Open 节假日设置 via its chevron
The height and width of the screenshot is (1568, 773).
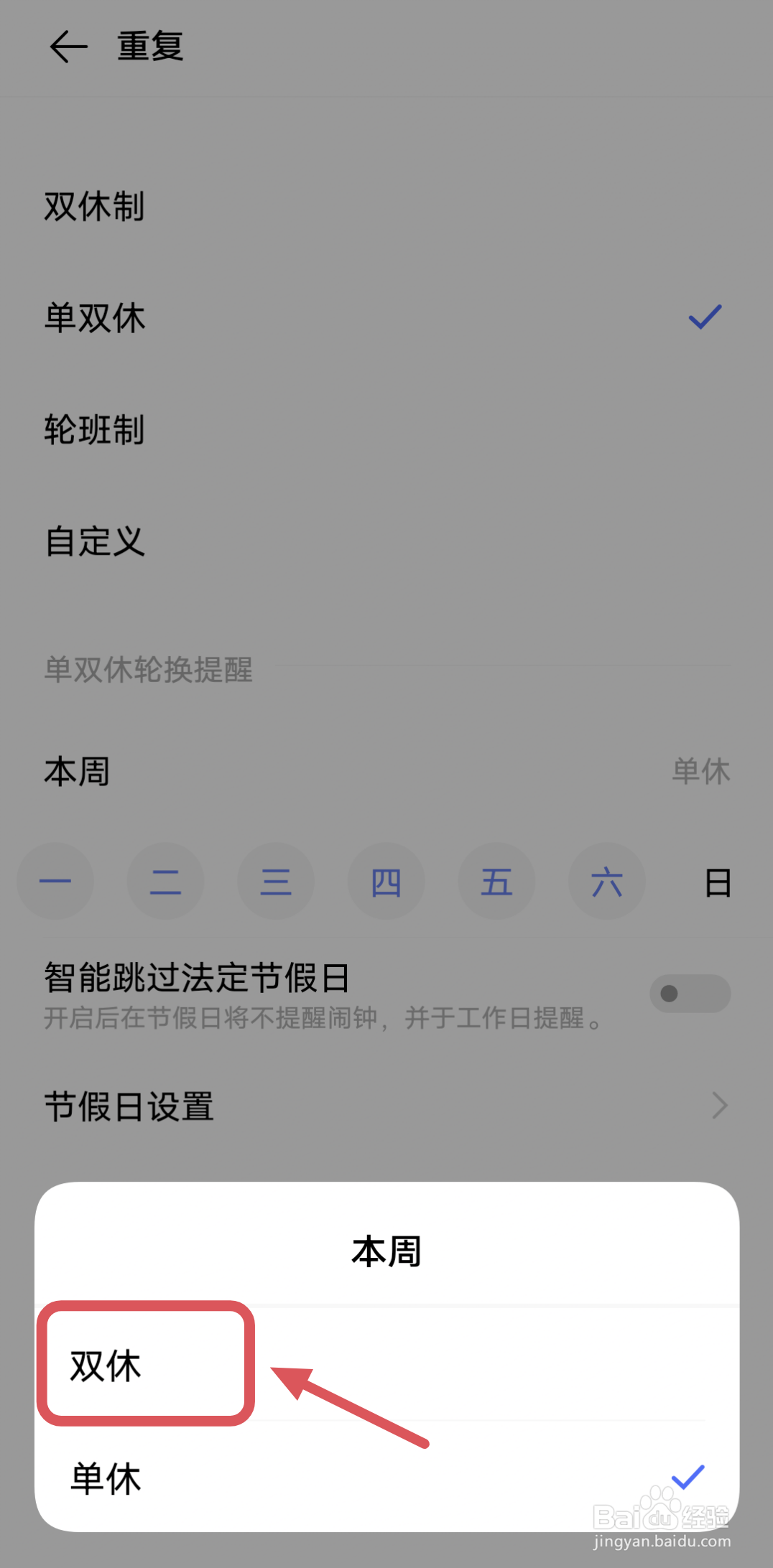coord(719,1106)
